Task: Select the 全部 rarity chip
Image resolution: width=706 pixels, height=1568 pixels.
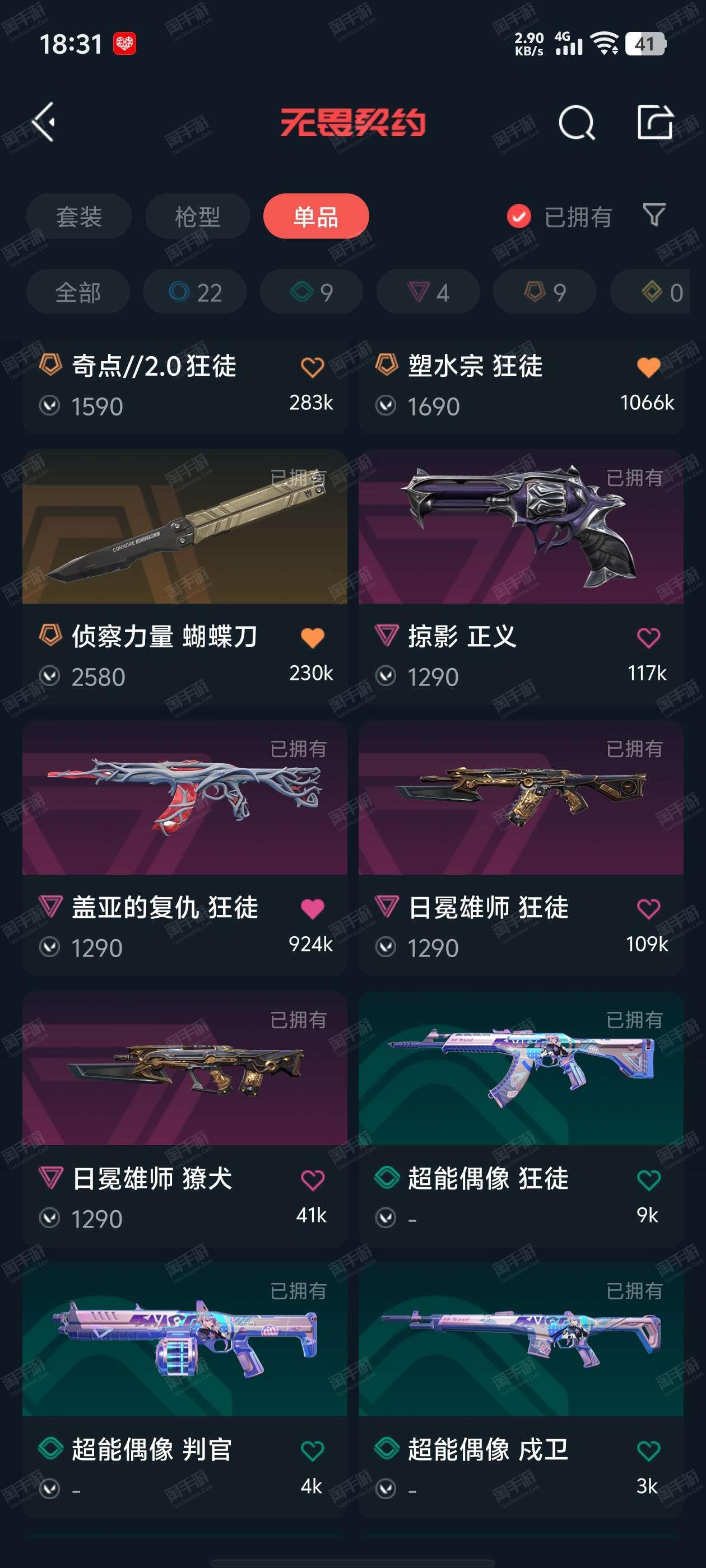Action: pyautogui.click(x=78, y=292)
